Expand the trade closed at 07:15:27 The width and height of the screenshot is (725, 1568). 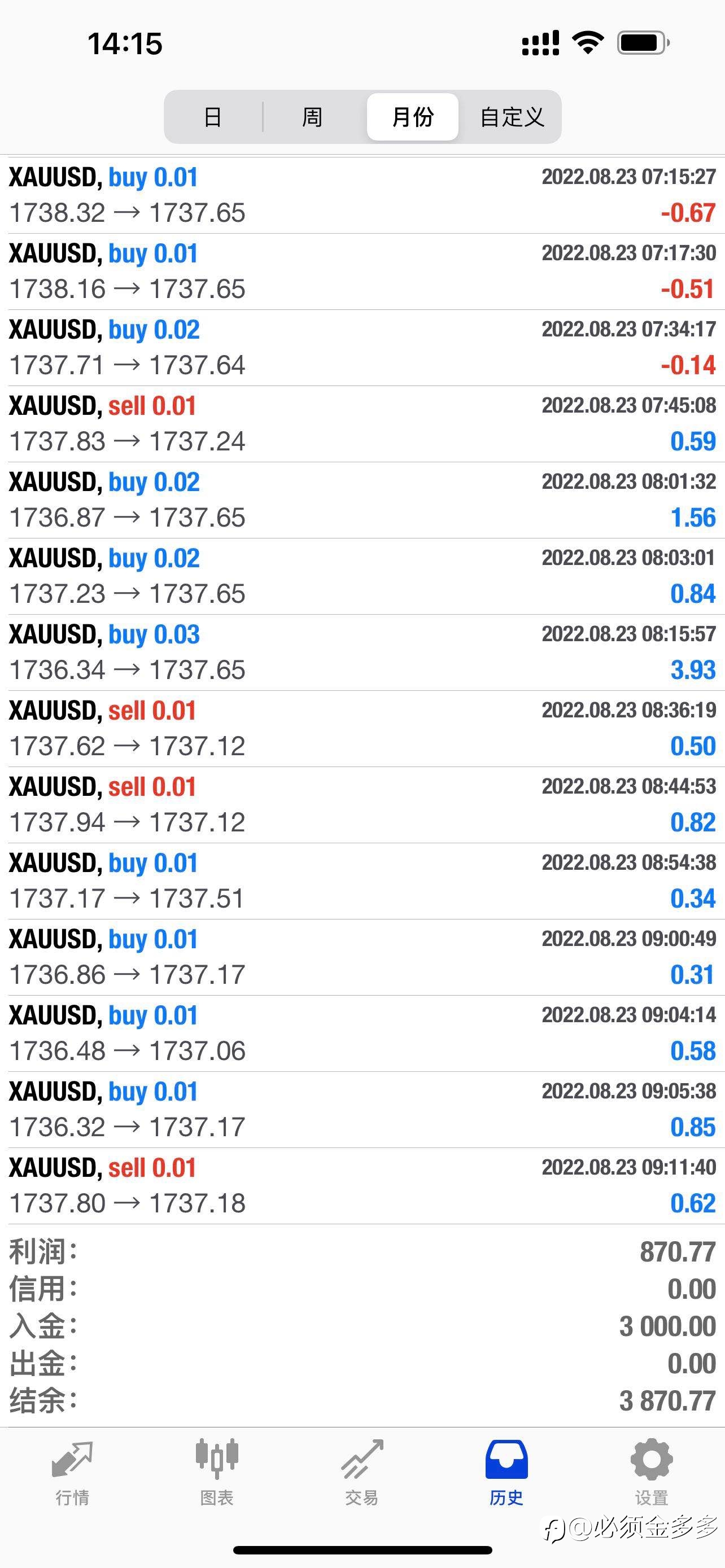coord(362,195)
